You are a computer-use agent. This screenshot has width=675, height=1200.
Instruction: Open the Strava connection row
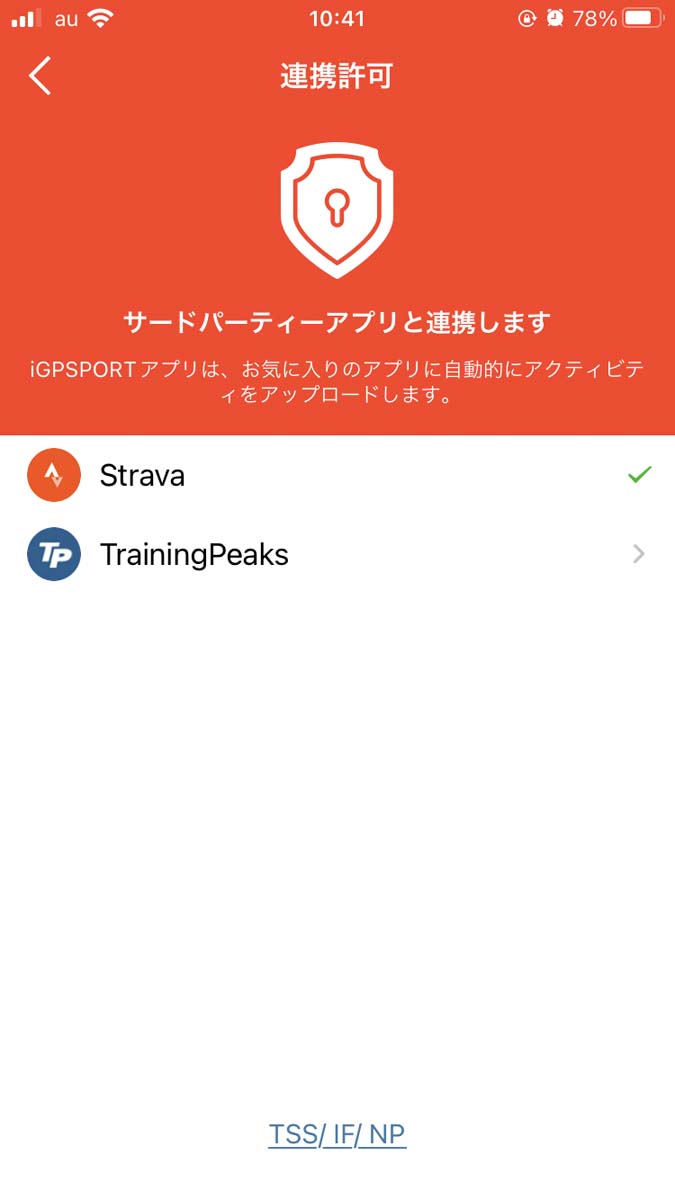[337, 475]
